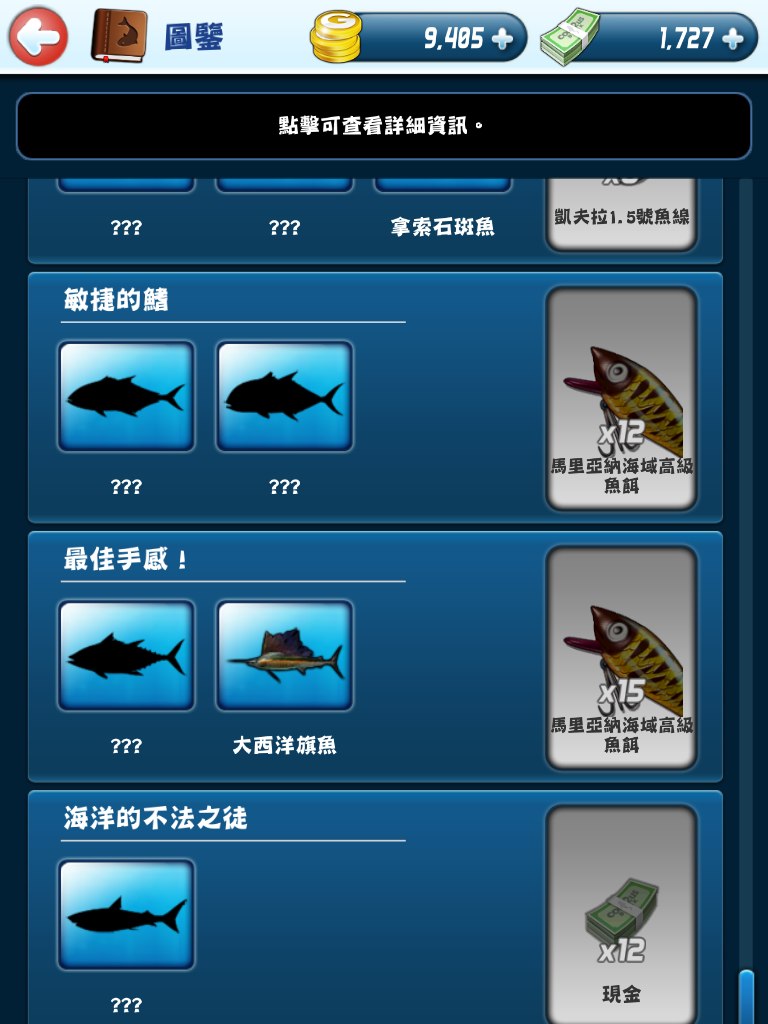The height and width of the screenshot is (1024, 768).
Task: Open the first unknown fish under 敏捷的鰭
Action: pyautogui.click(x=126, y=396)
